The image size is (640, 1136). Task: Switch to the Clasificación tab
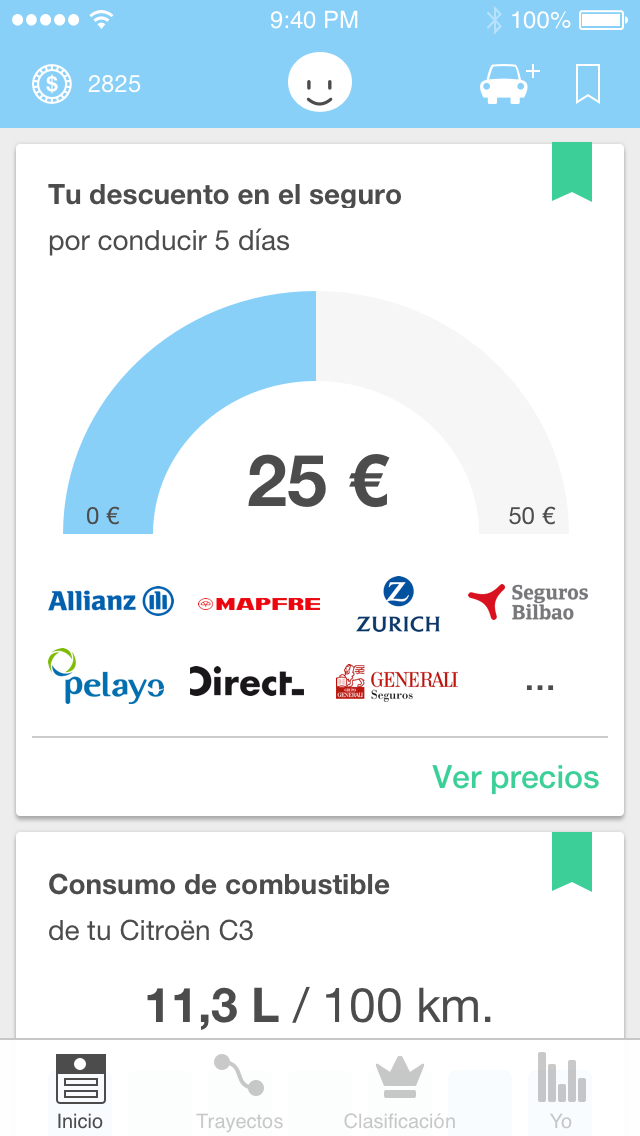tap(400, 1092)
